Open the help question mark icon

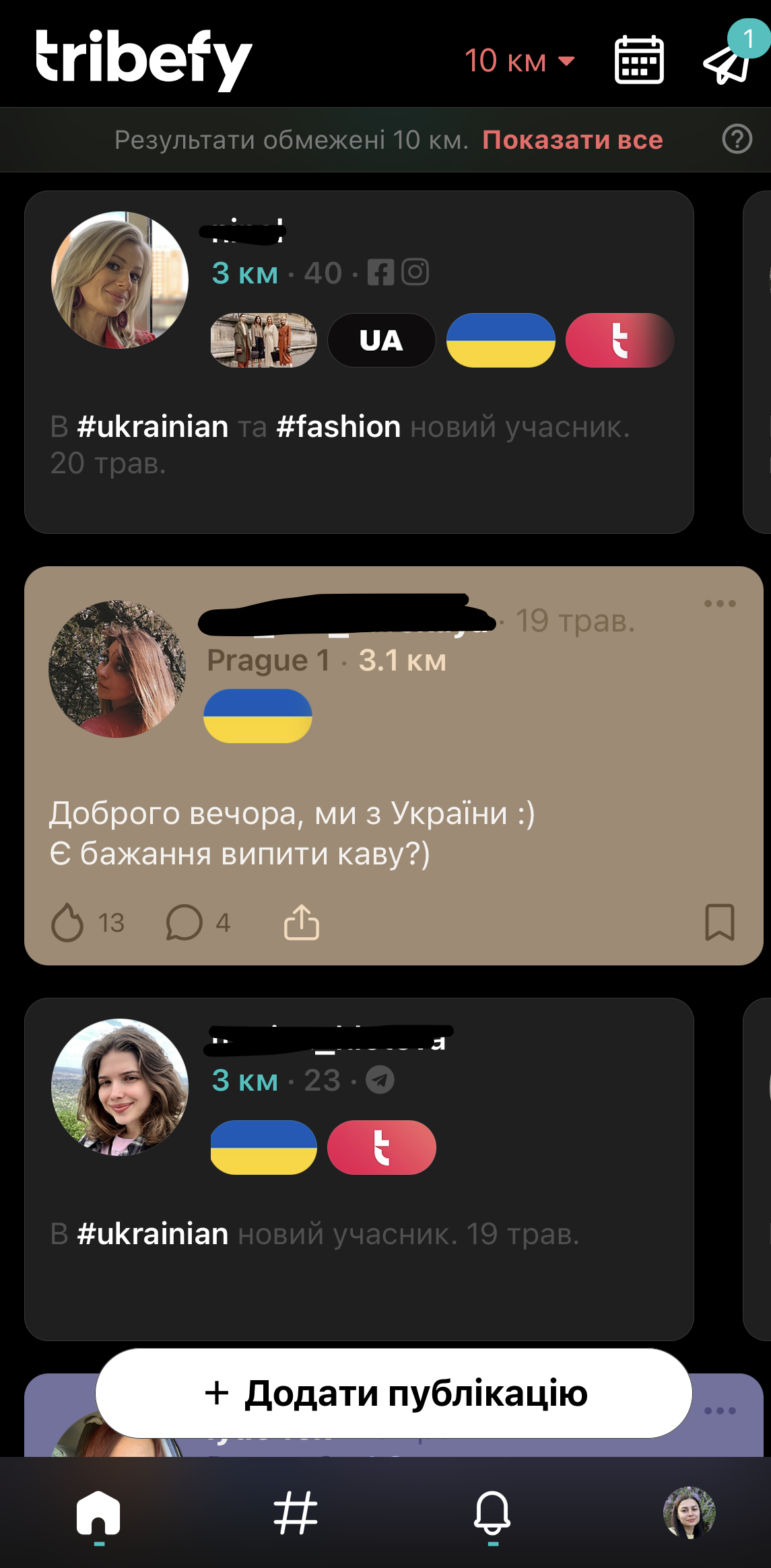pos(737,139)
